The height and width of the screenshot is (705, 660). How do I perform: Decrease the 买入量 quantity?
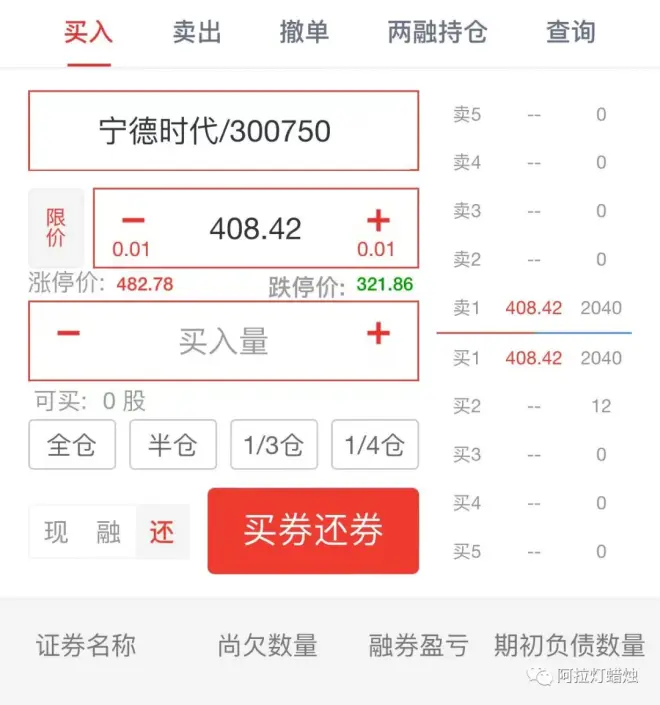[x=68, y=334]
